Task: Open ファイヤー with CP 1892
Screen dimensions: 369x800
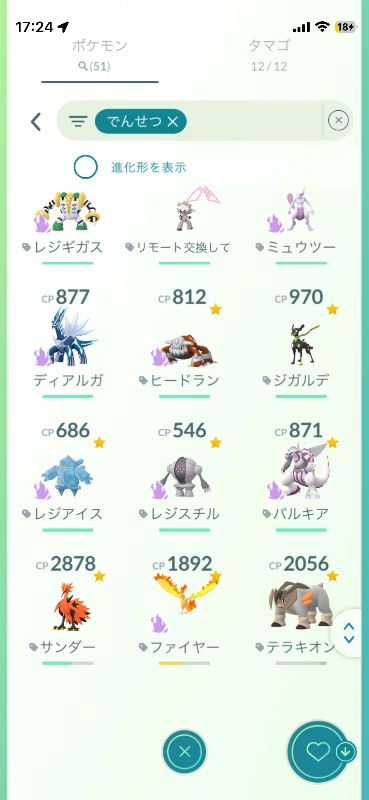Action: tap(185, 609)
